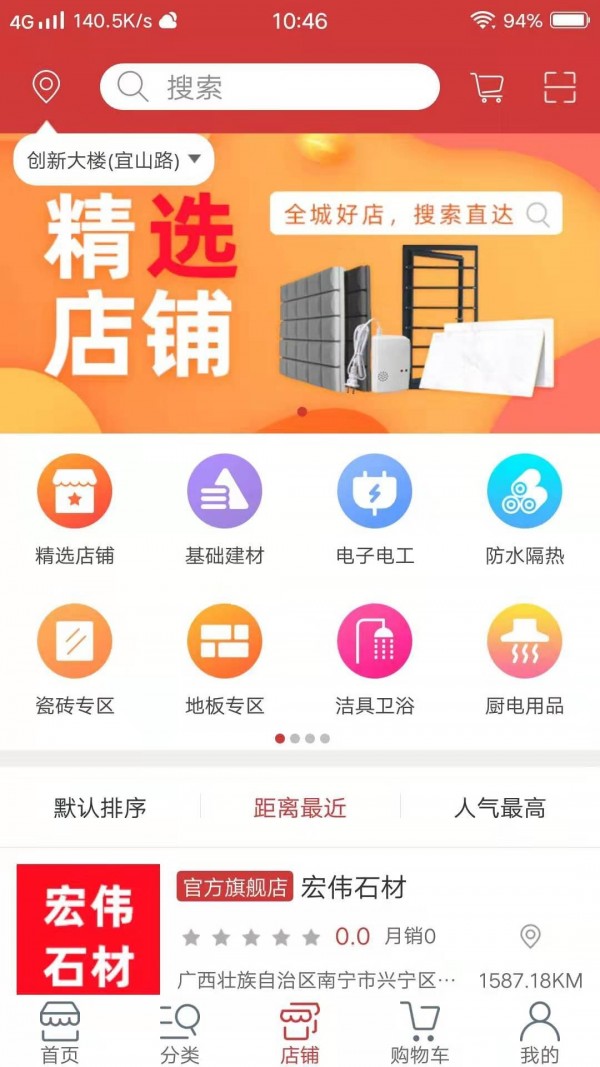This screenshot has height=1067, width=600.
Task: Sort stores by 默认排序
Action: point(100,808)
